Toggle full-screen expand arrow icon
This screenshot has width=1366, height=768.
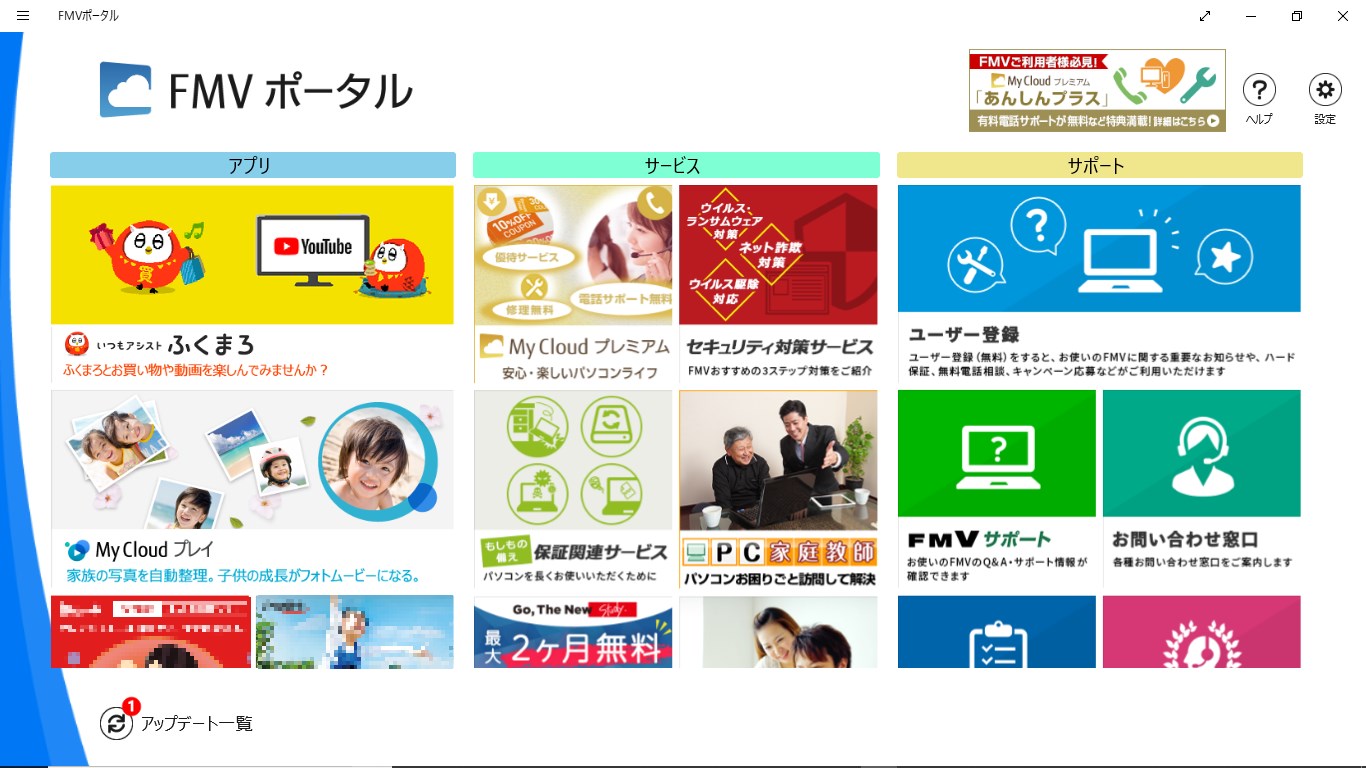point(1205,16)
